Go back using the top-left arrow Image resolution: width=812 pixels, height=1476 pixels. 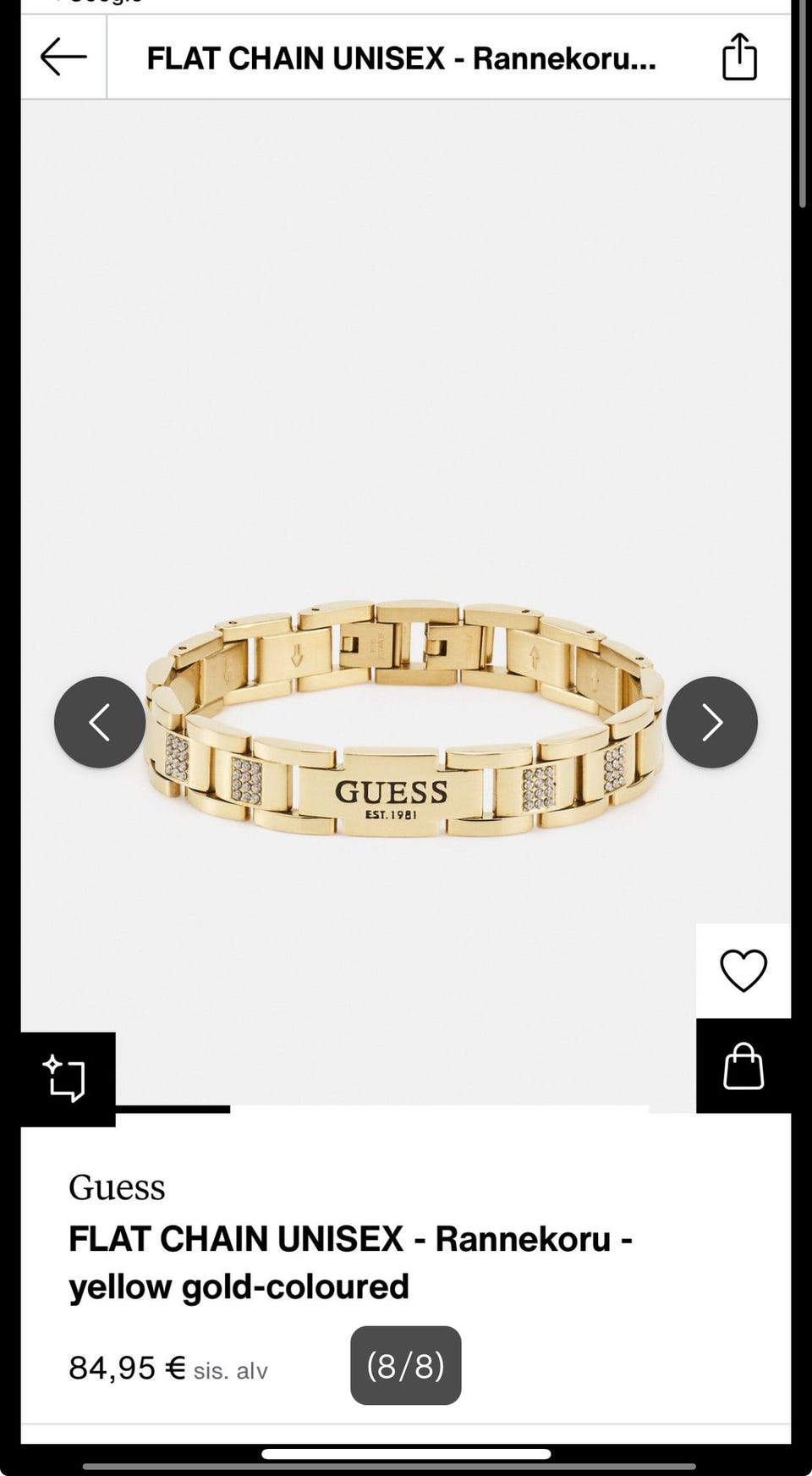[x=63, y=58]
